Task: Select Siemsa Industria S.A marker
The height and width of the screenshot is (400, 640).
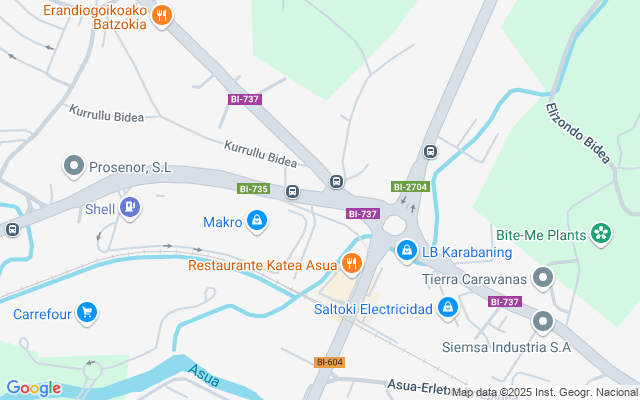Action: [x=543, y=322]
